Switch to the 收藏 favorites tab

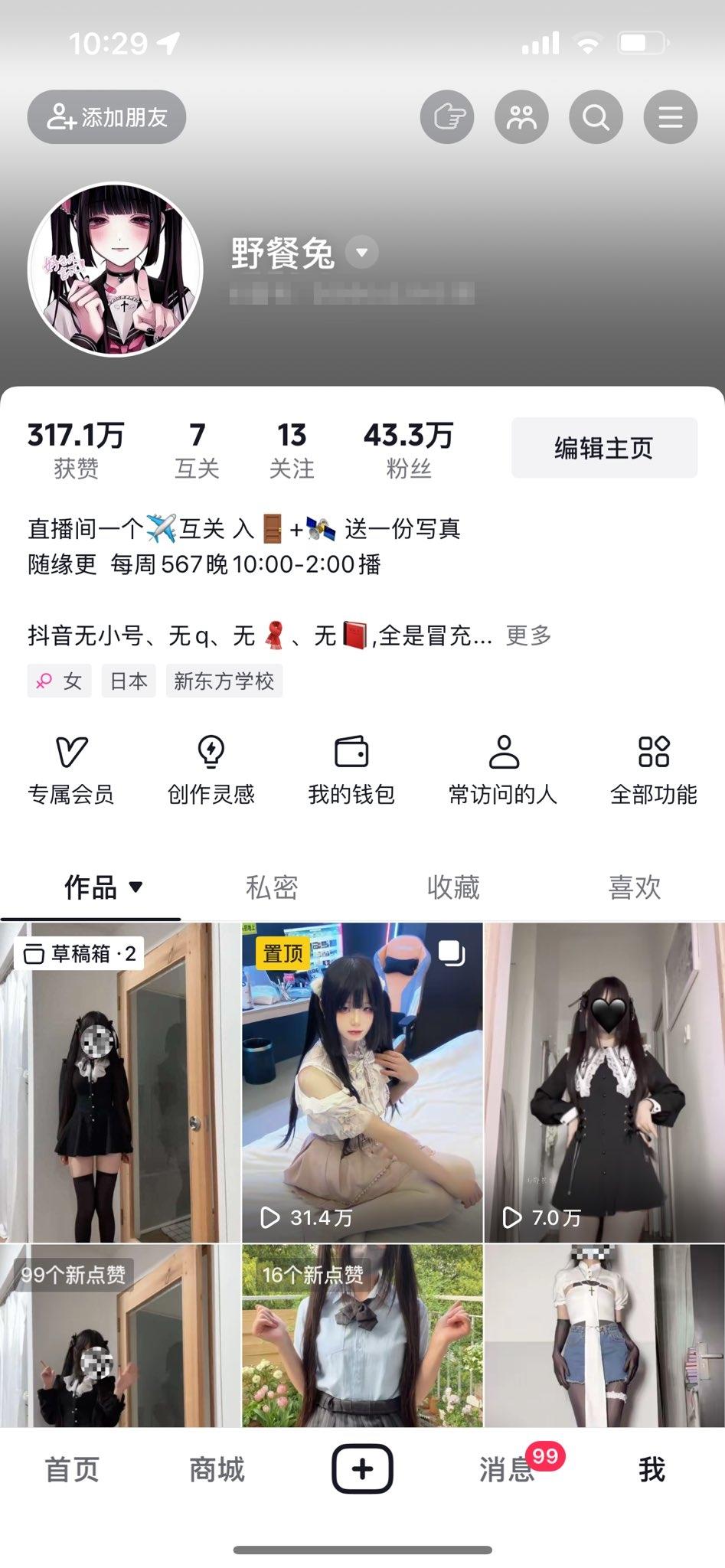click(x=453, y=887)
